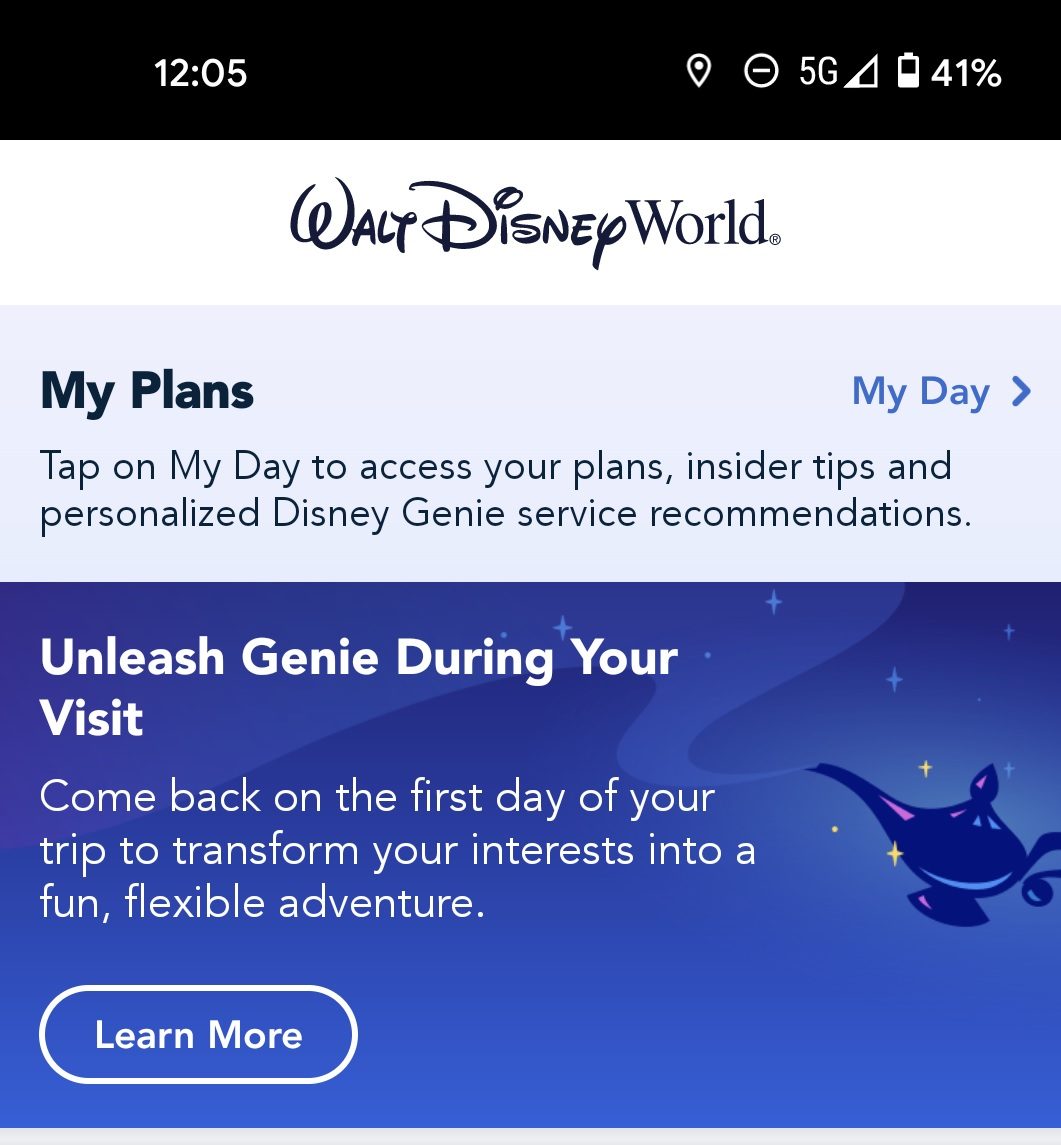Image resolution: width=1061 pixels, height=1145 pixels.
Task: Tap the clock showing 12:05
Action: tap(200, 71)
